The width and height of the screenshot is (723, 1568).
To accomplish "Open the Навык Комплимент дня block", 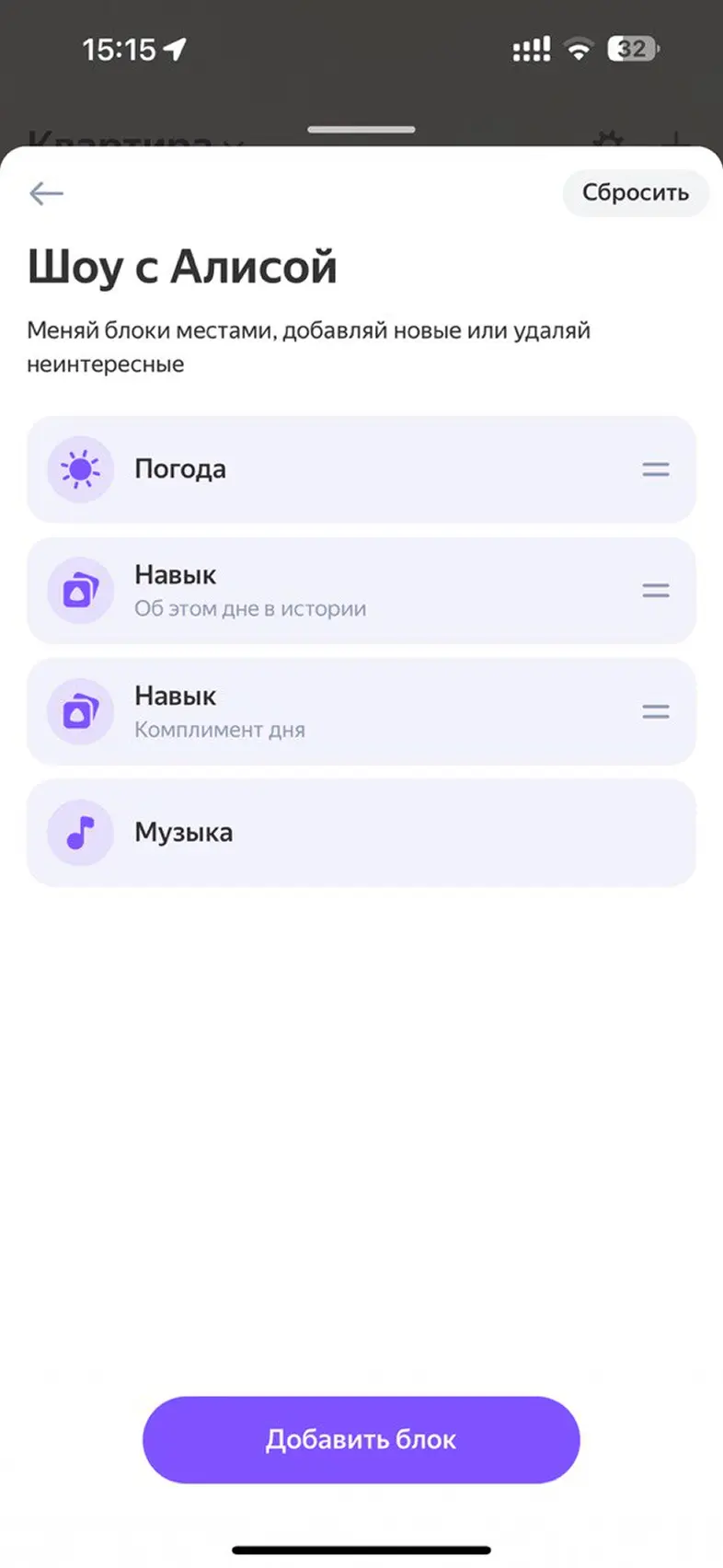I will point(361,711).
